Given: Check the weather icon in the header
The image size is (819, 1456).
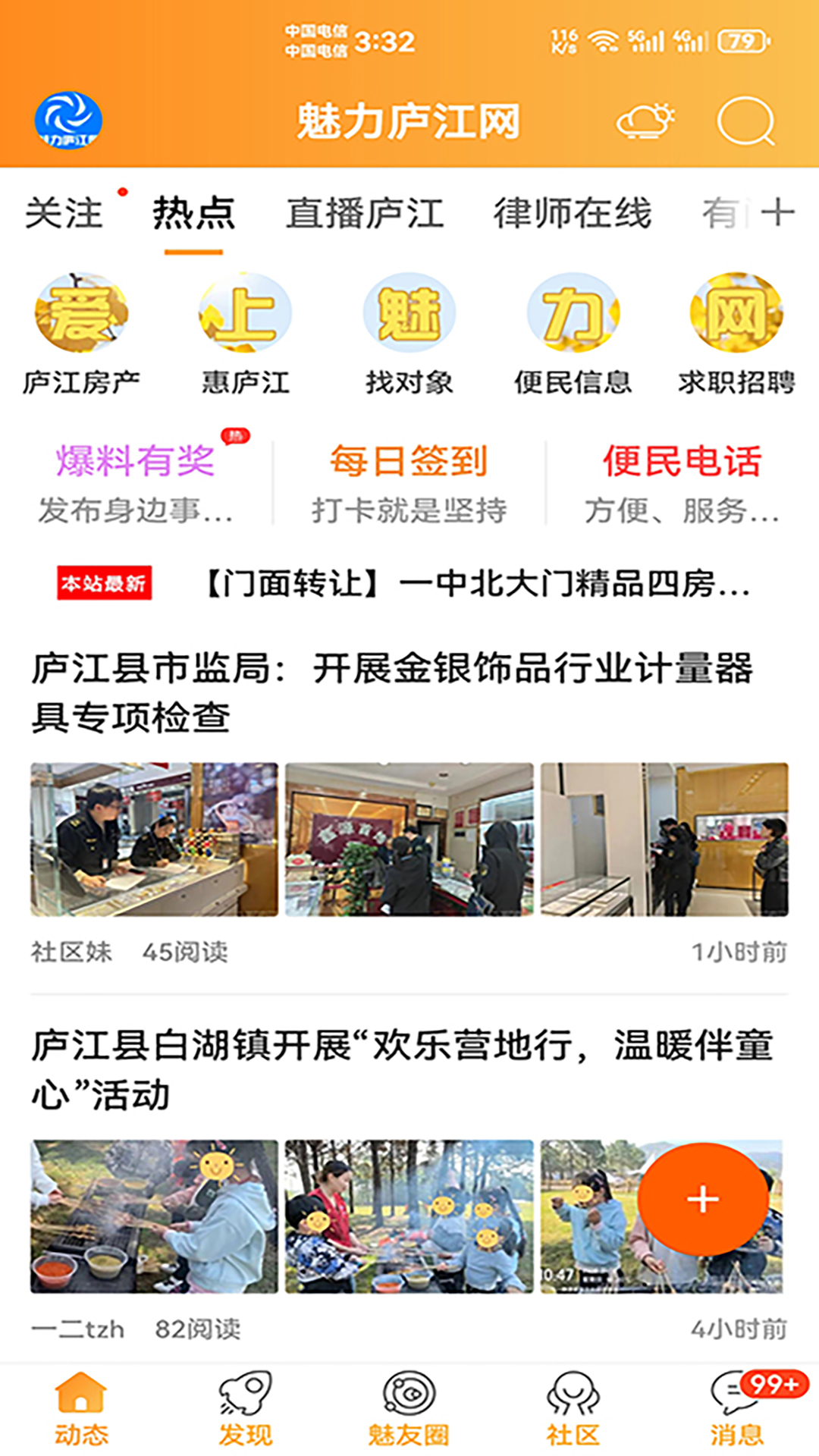Looking at the screenshot, I should pos(644,121).
